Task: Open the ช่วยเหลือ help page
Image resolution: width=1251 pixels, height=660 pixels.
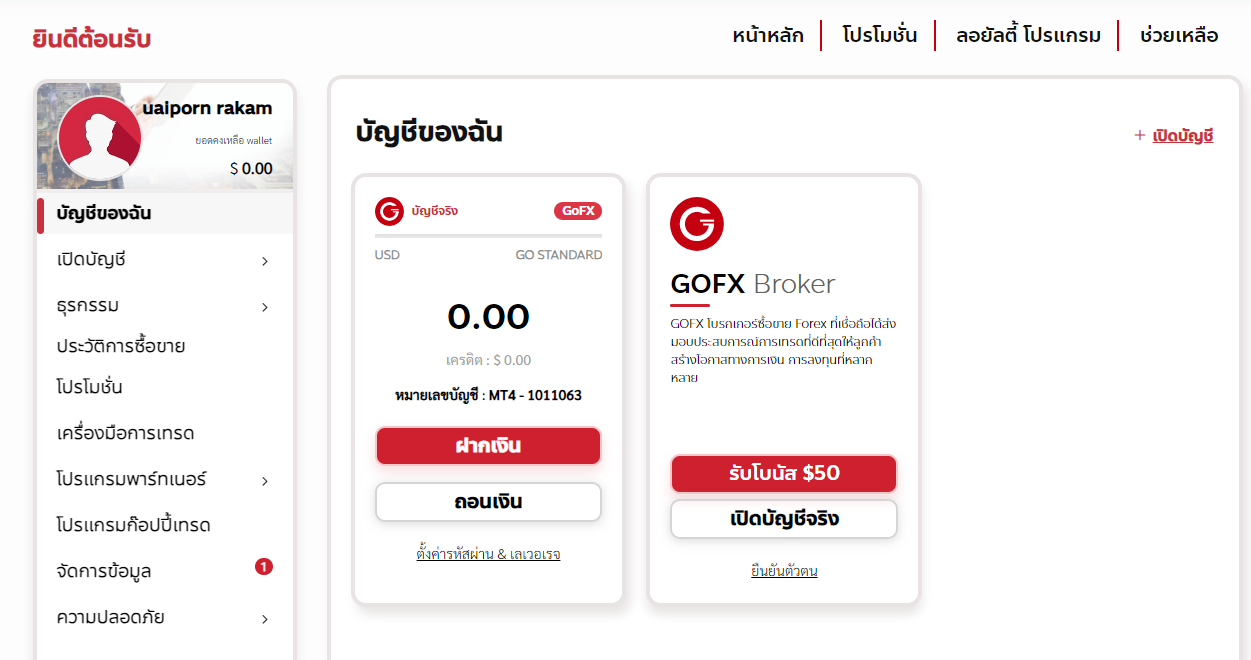Action: point(1179,36)
